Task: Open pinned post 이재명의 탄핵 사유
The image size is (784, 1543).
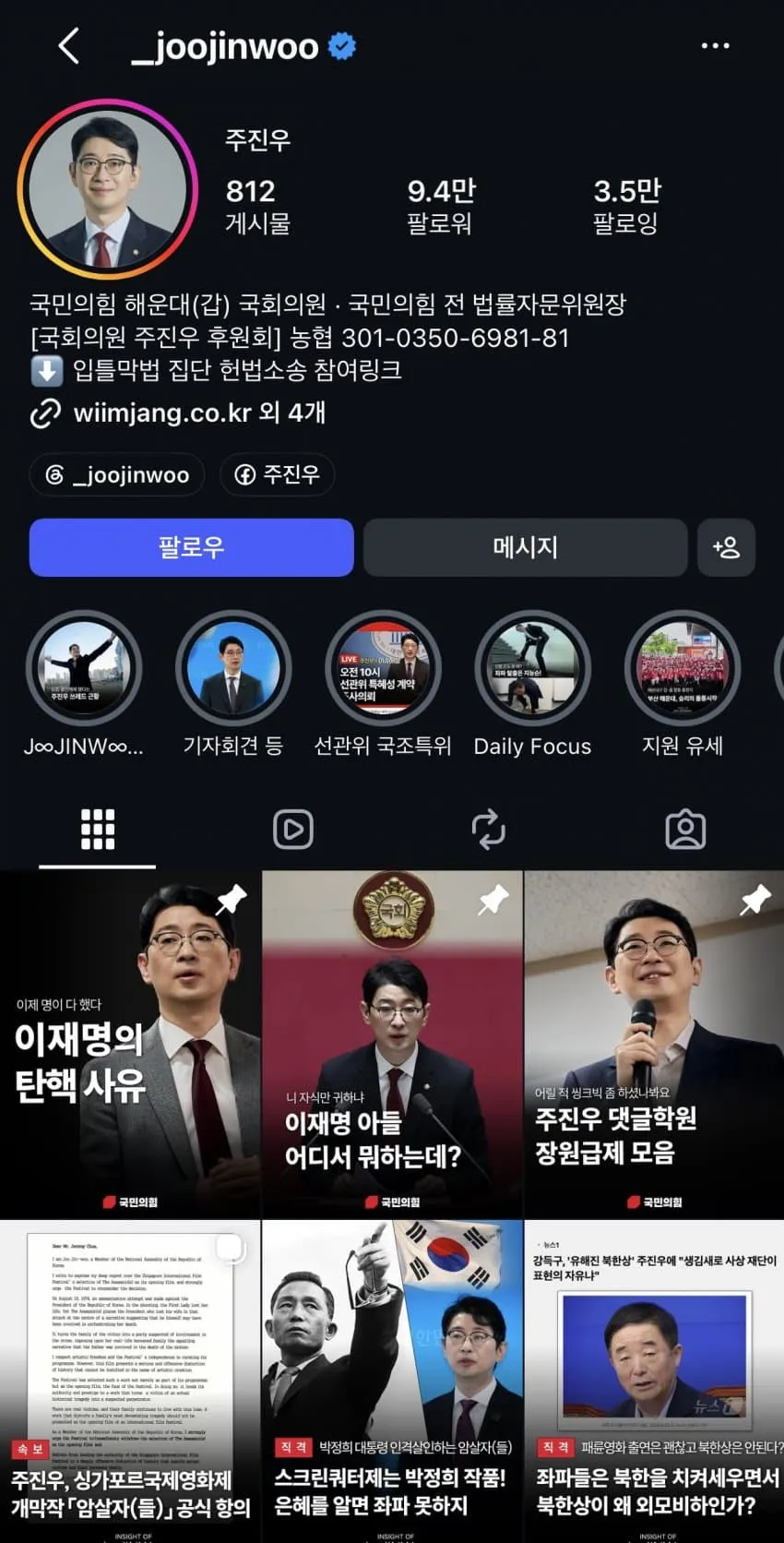Action: (x=130, y=1044)
